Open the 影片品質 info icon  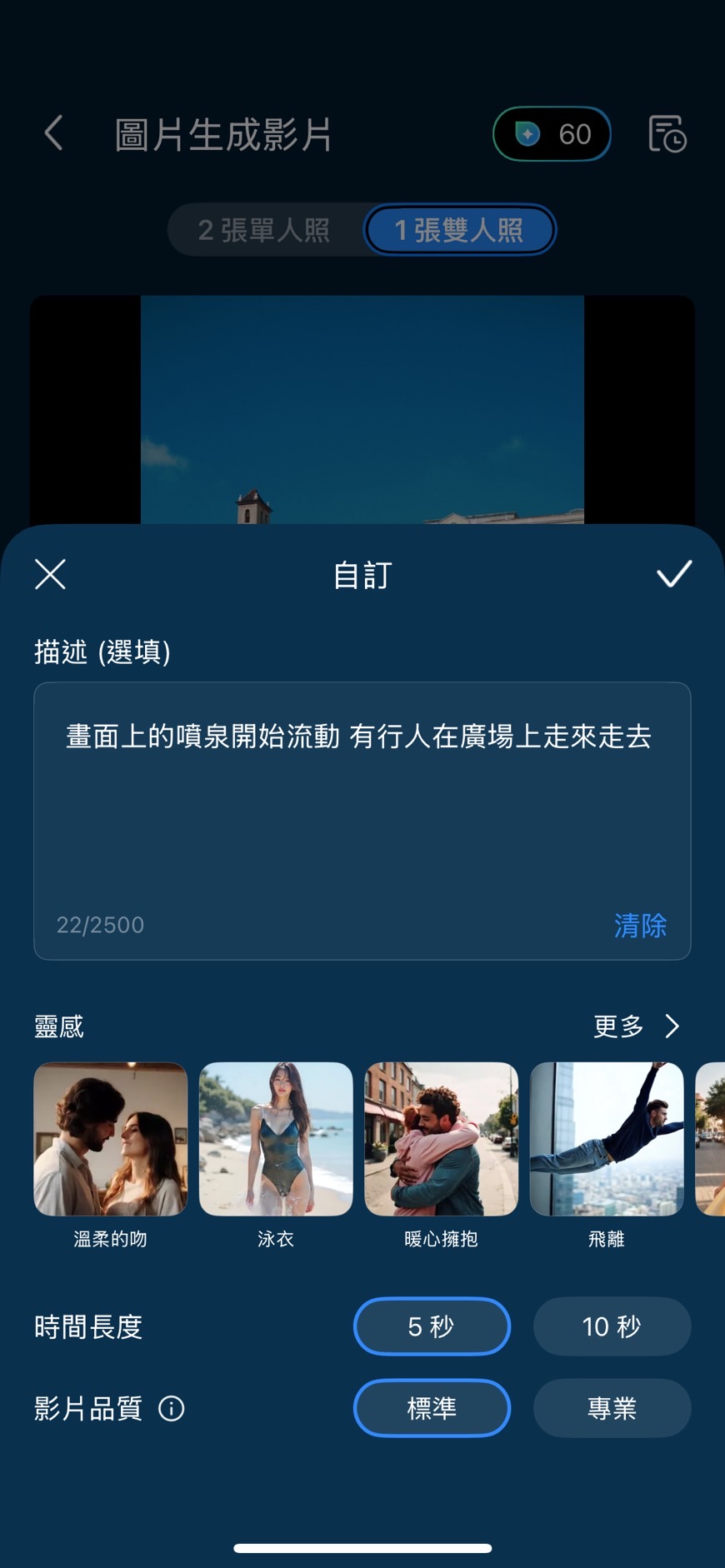[172, 1408]
